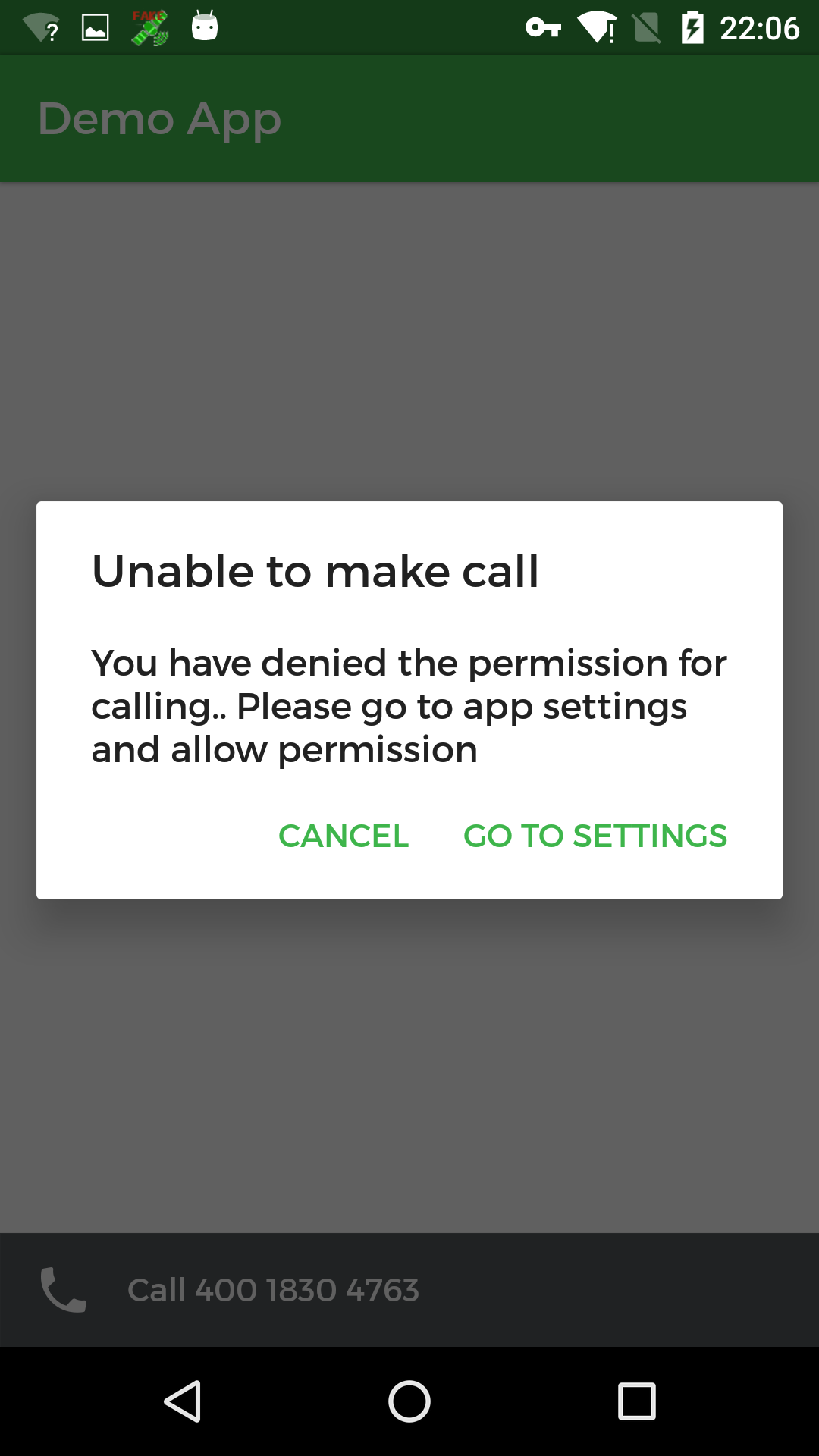Tap Cancel in the dialog
This screenshot has width=819, height=1456.
344,836
